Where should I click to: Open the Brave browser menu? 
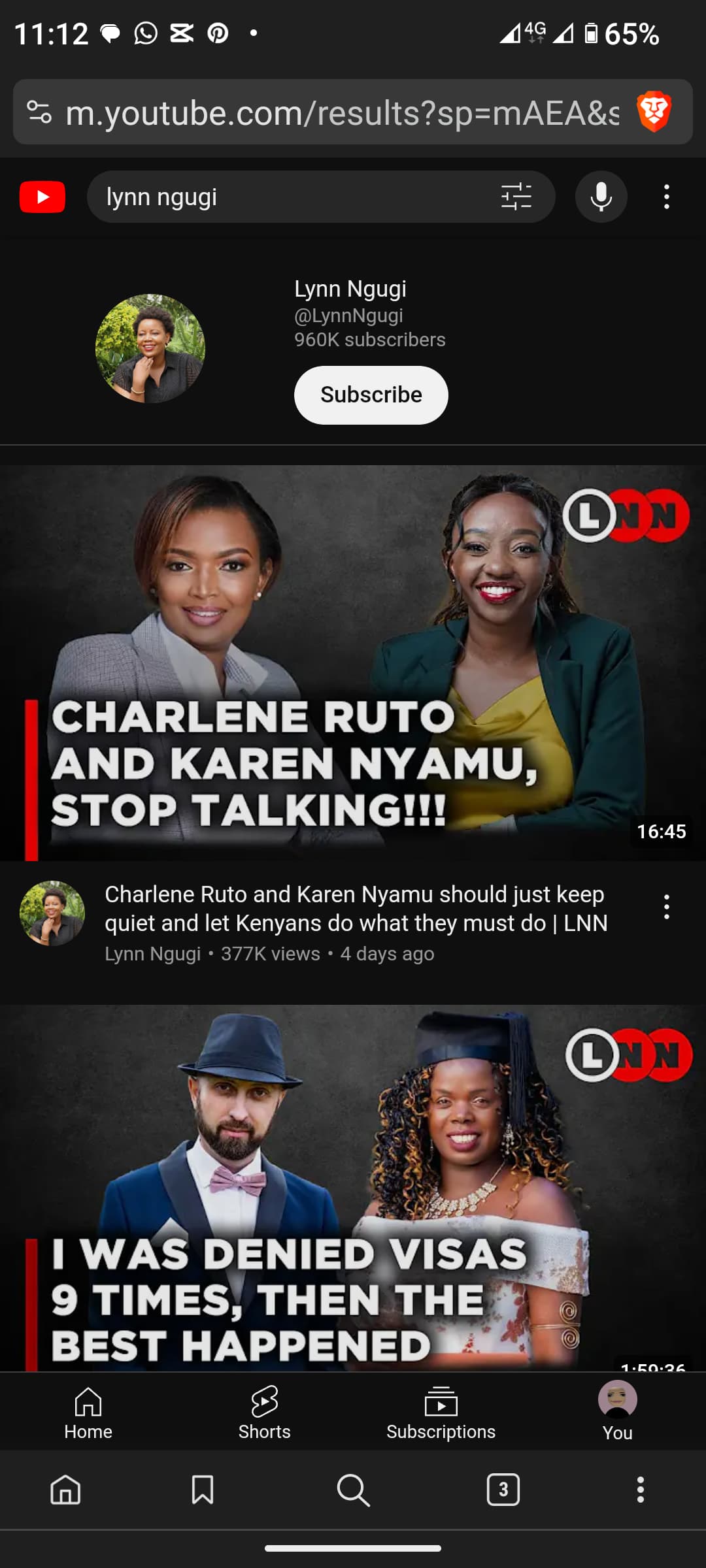tap(640, 1490)
